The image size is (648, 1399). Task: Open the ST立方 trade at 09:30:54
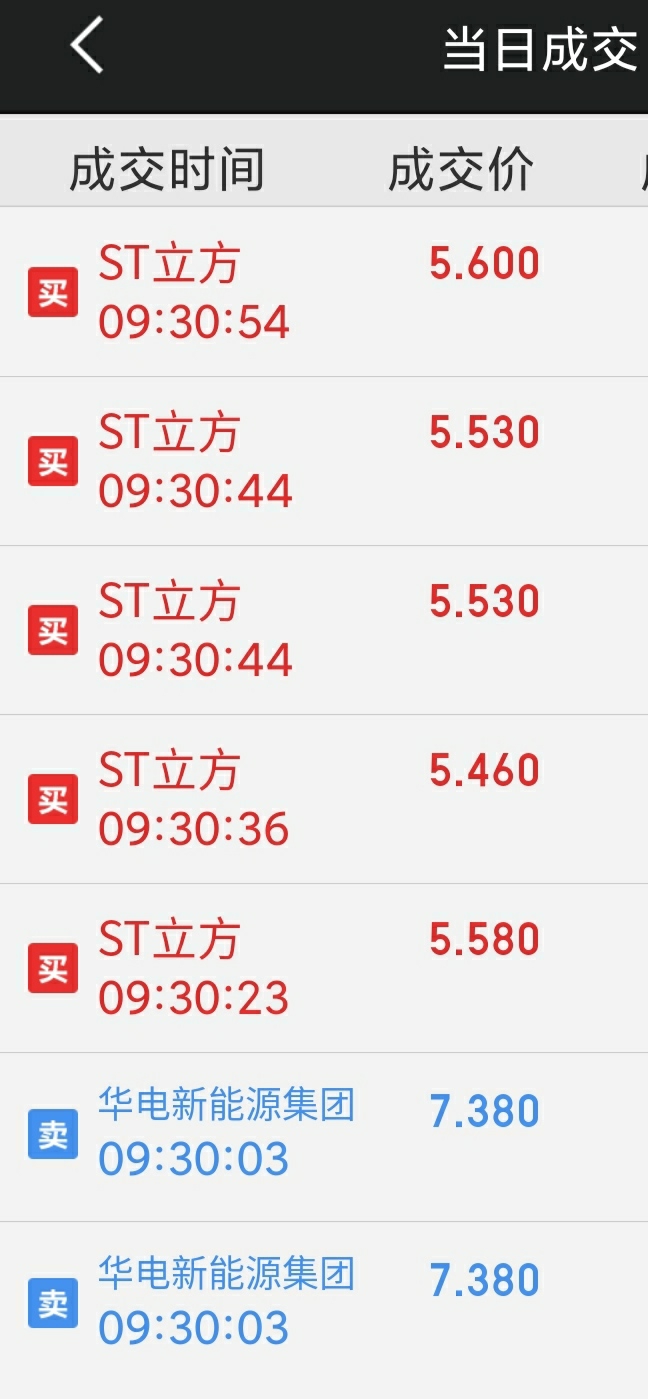(x=324, y=292)
